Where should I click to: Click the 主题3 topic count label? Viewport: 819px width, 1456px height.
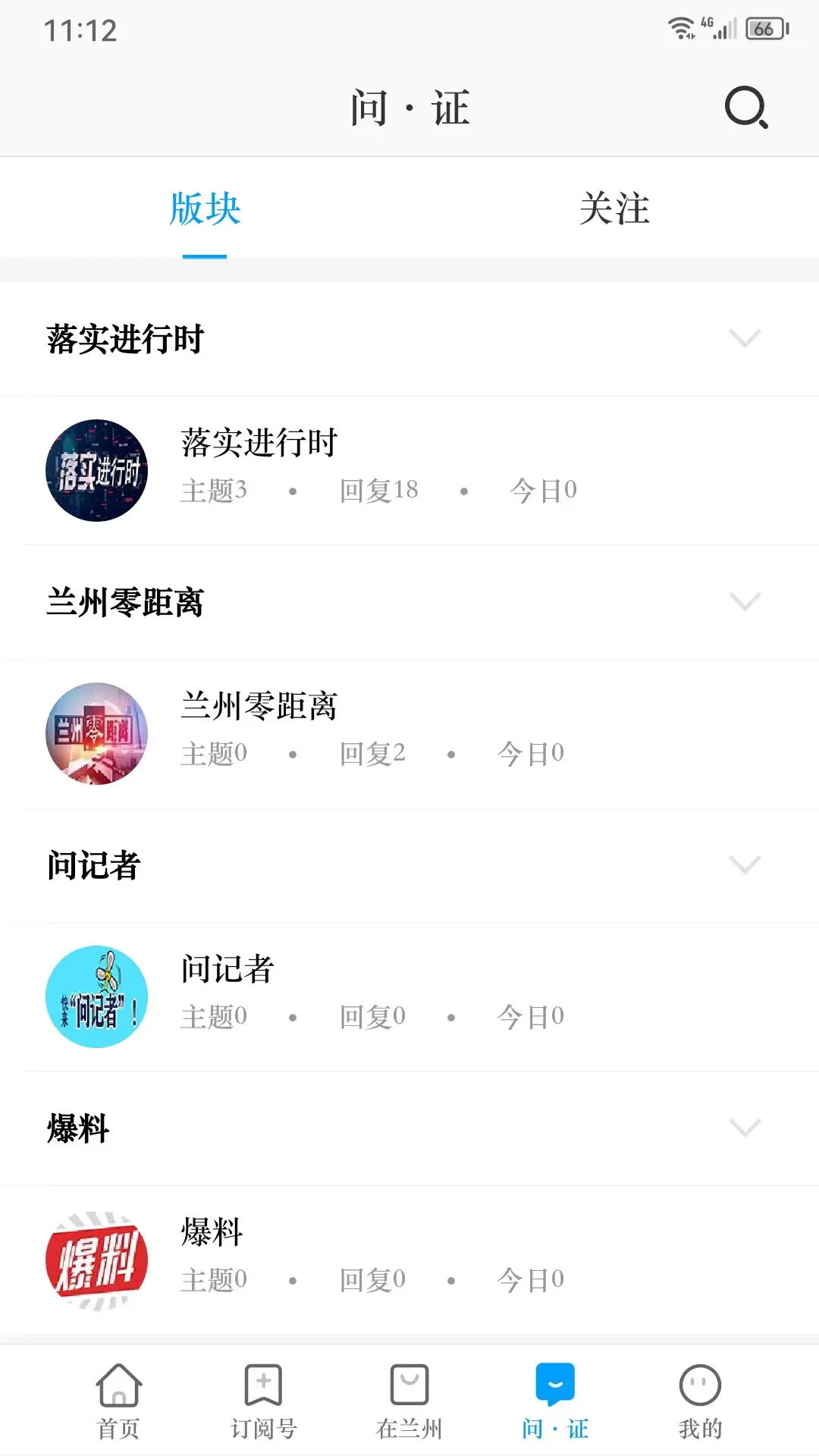(215, 489)
